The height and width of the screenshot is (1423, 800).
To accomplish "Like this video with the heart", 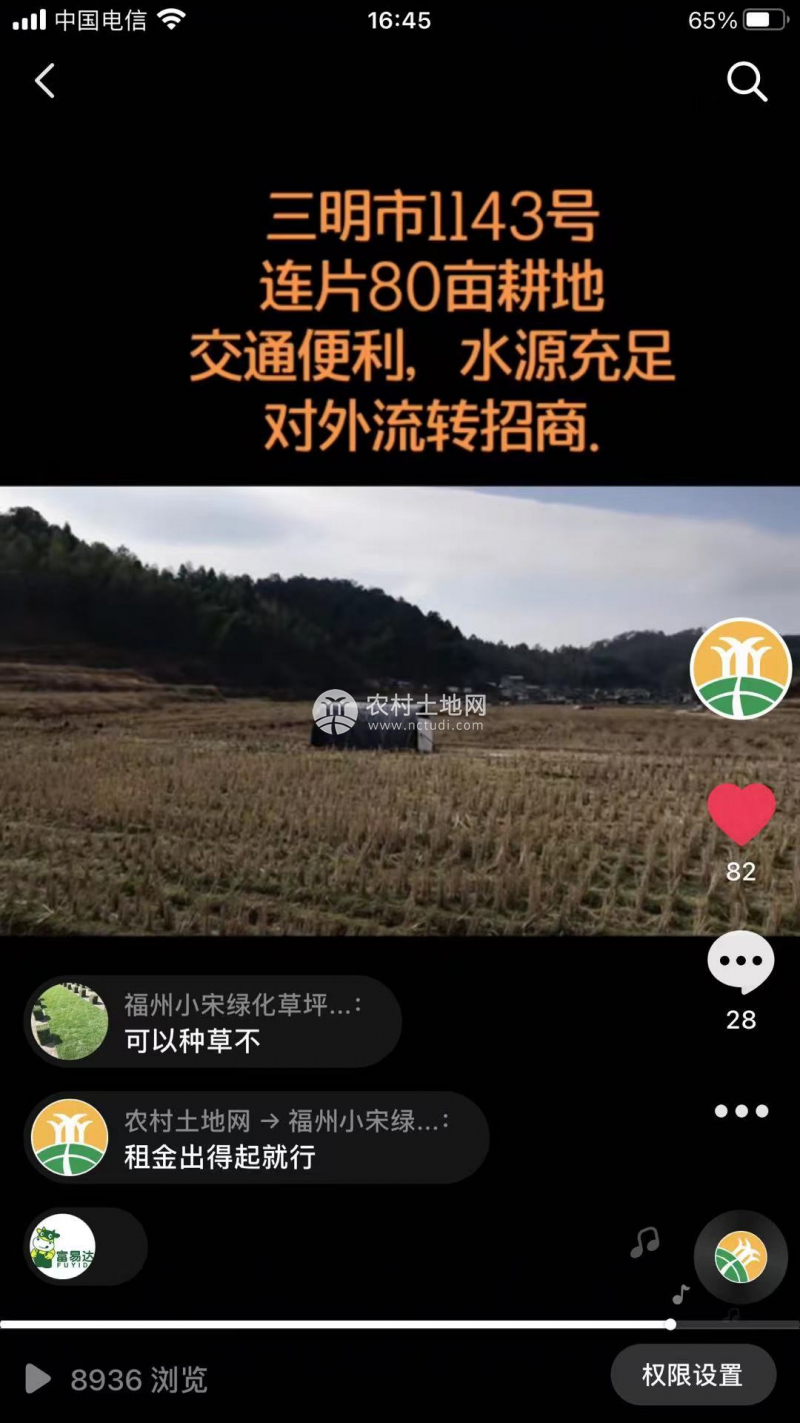I will point(741,813).
